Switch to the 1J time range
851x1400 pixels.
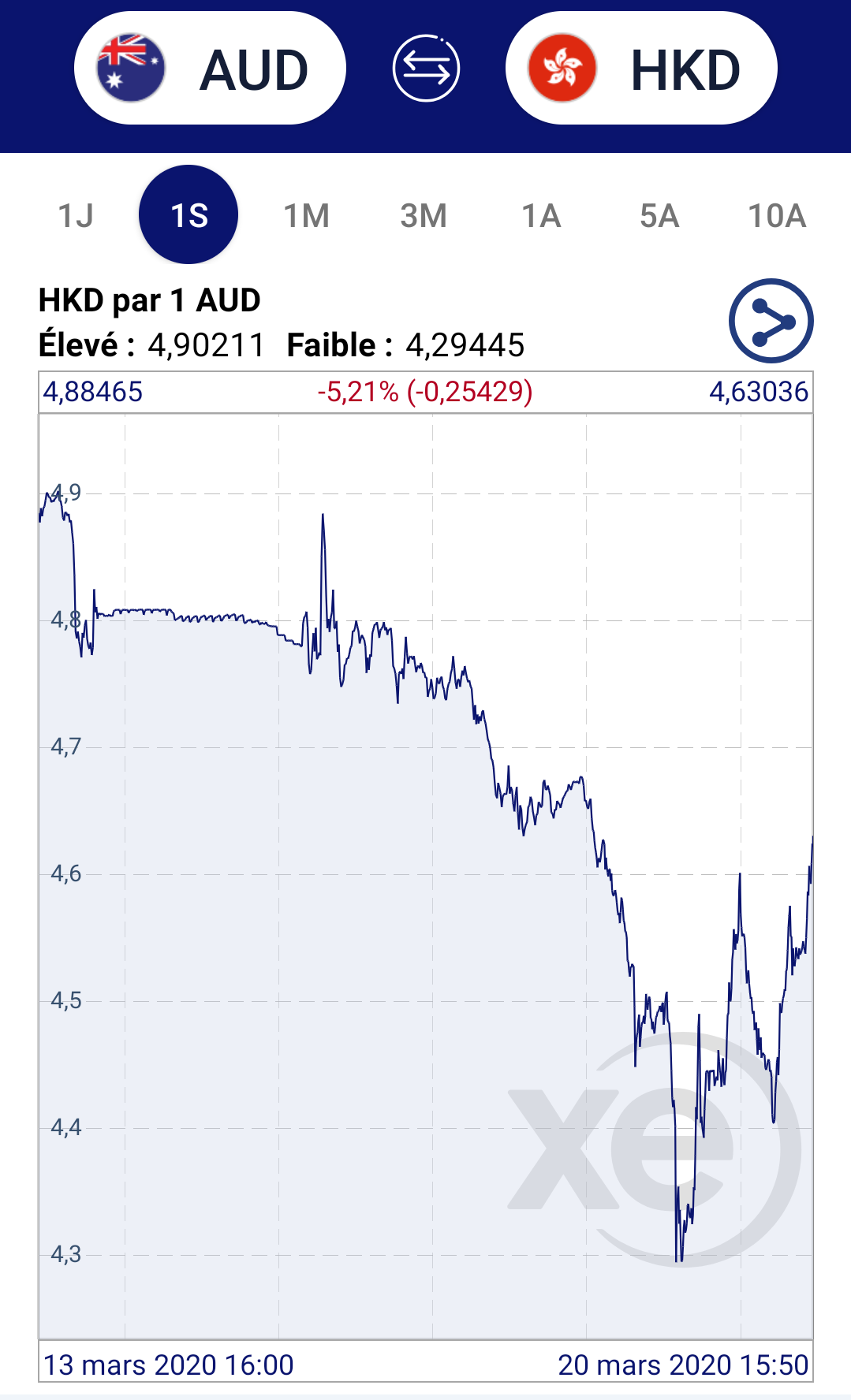[x=76, y=215]
